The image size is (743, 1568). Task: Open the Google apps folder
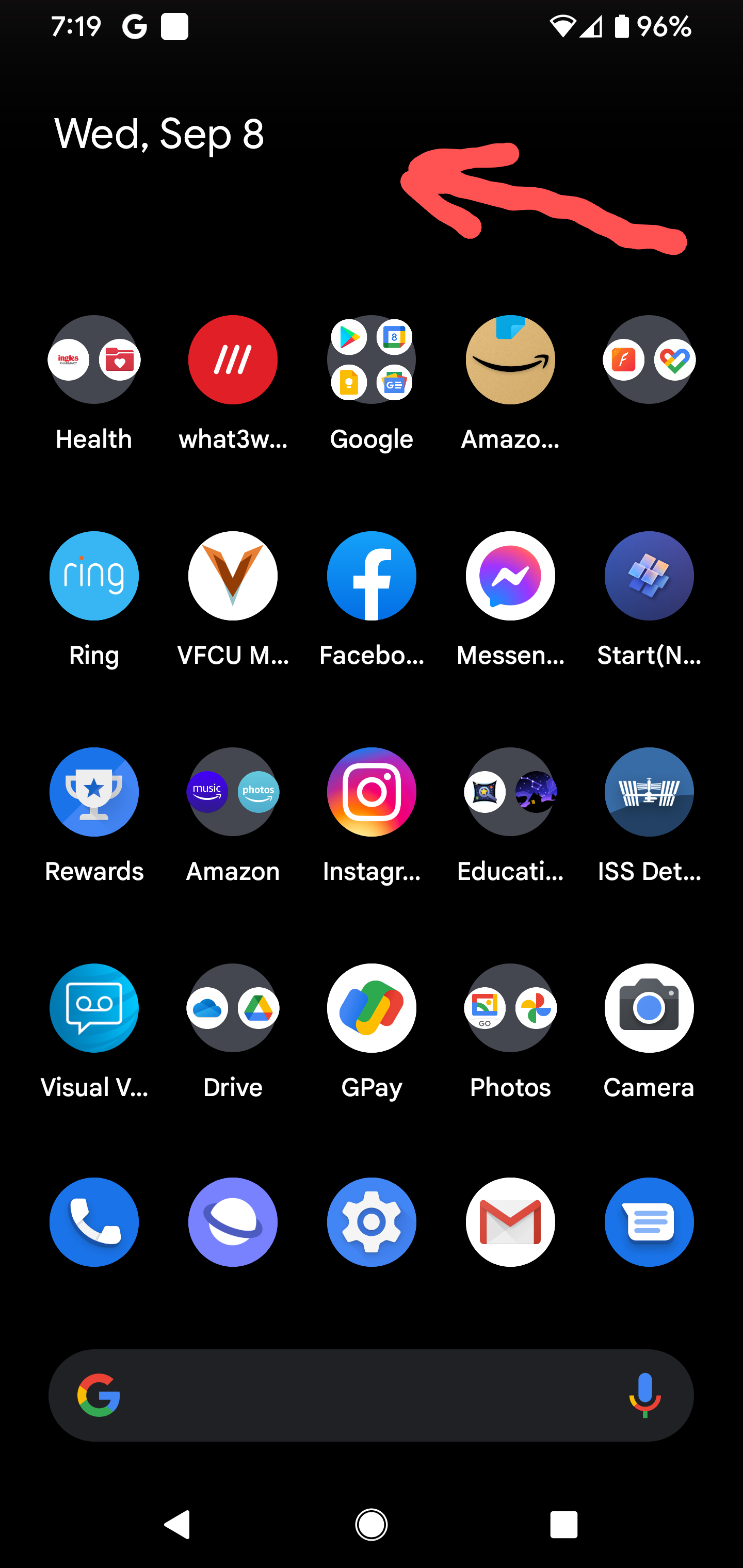372,360
